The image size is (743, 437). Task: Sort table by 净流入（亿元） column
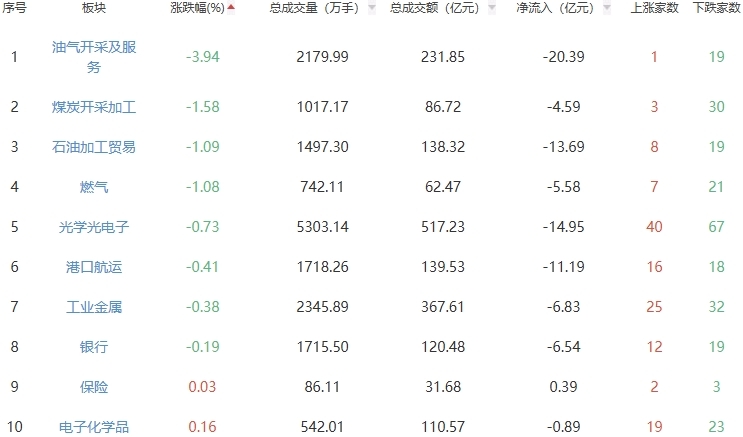click(560, 8)
